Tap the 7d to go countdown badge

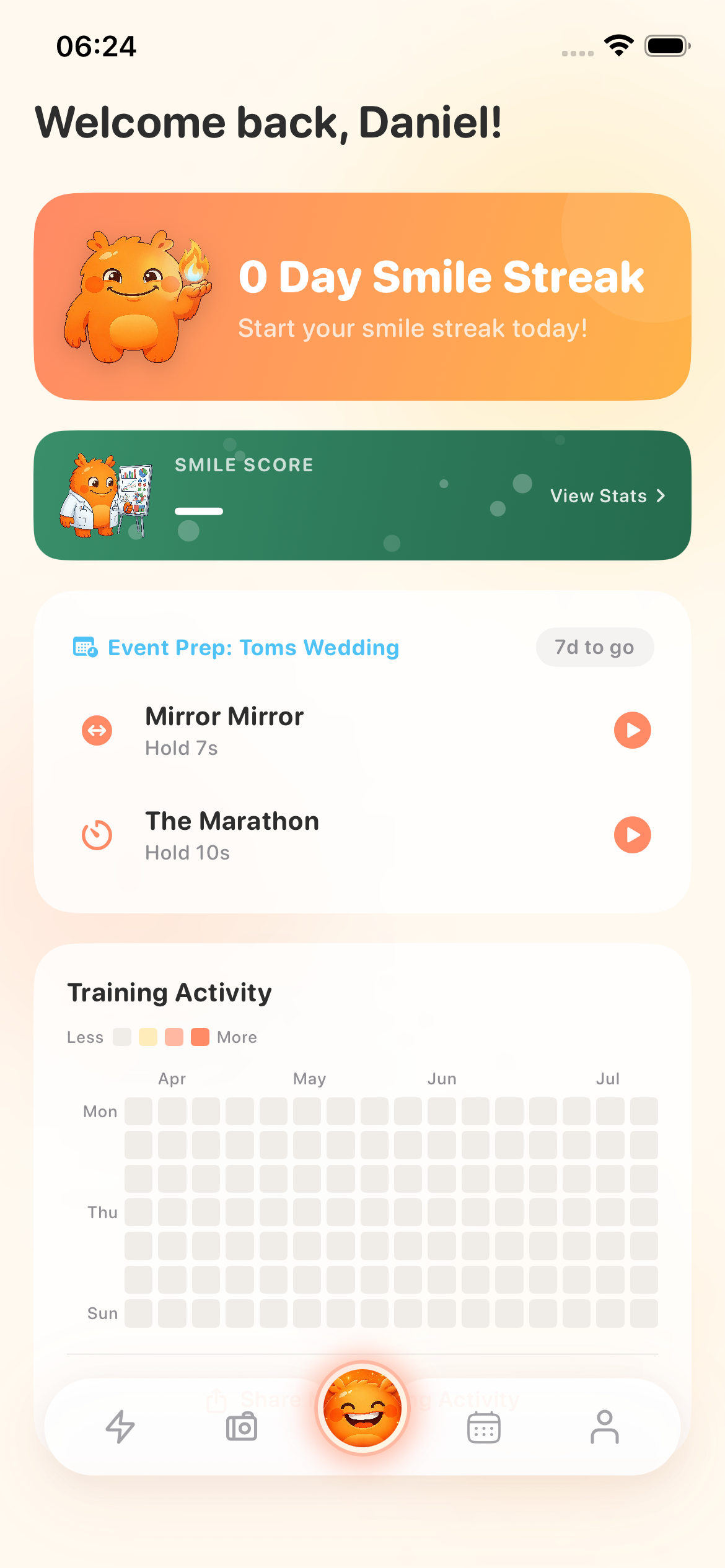tap(594, 647)
